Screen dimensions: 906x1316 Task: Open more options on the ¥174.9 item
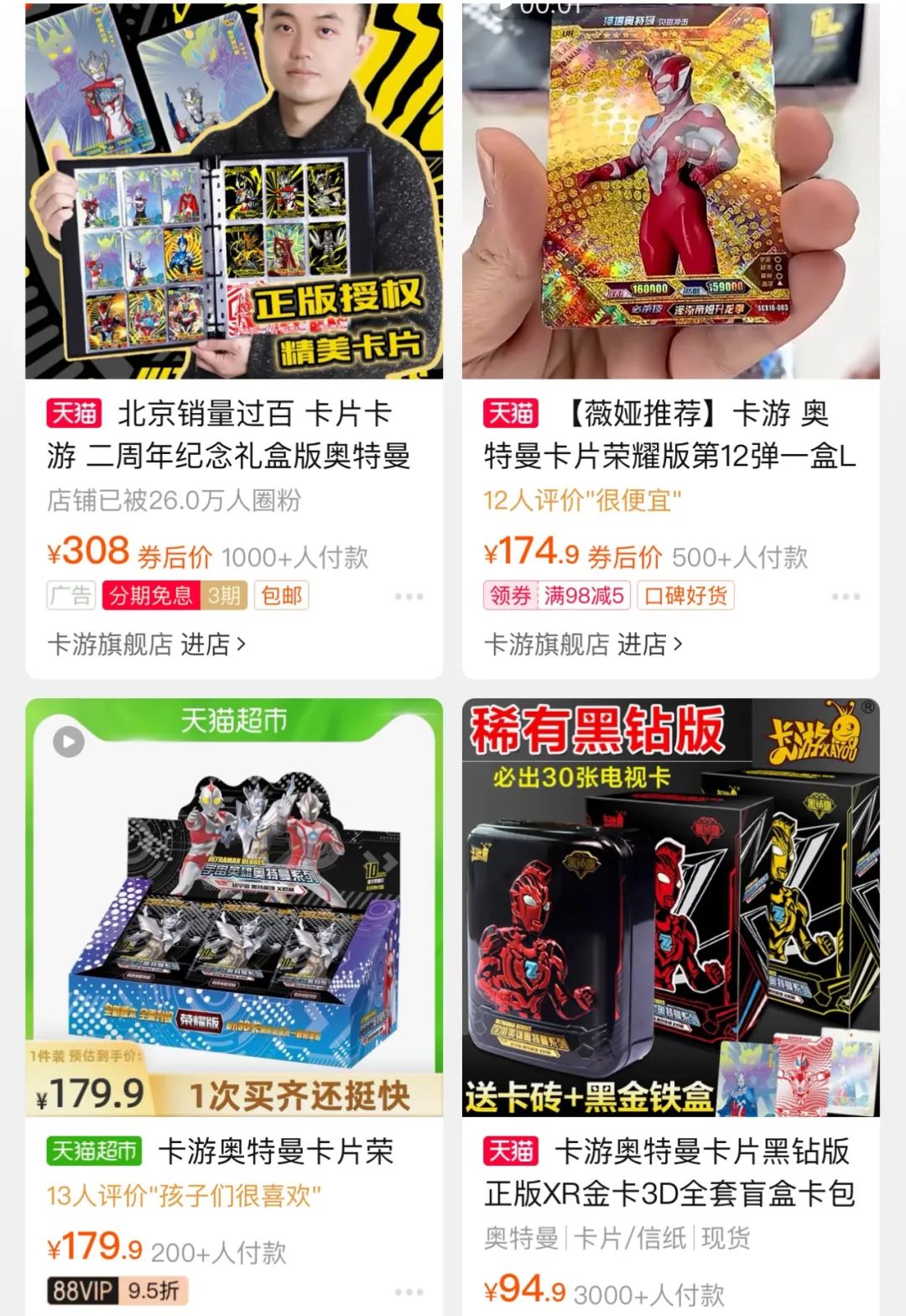click(845, 597)
